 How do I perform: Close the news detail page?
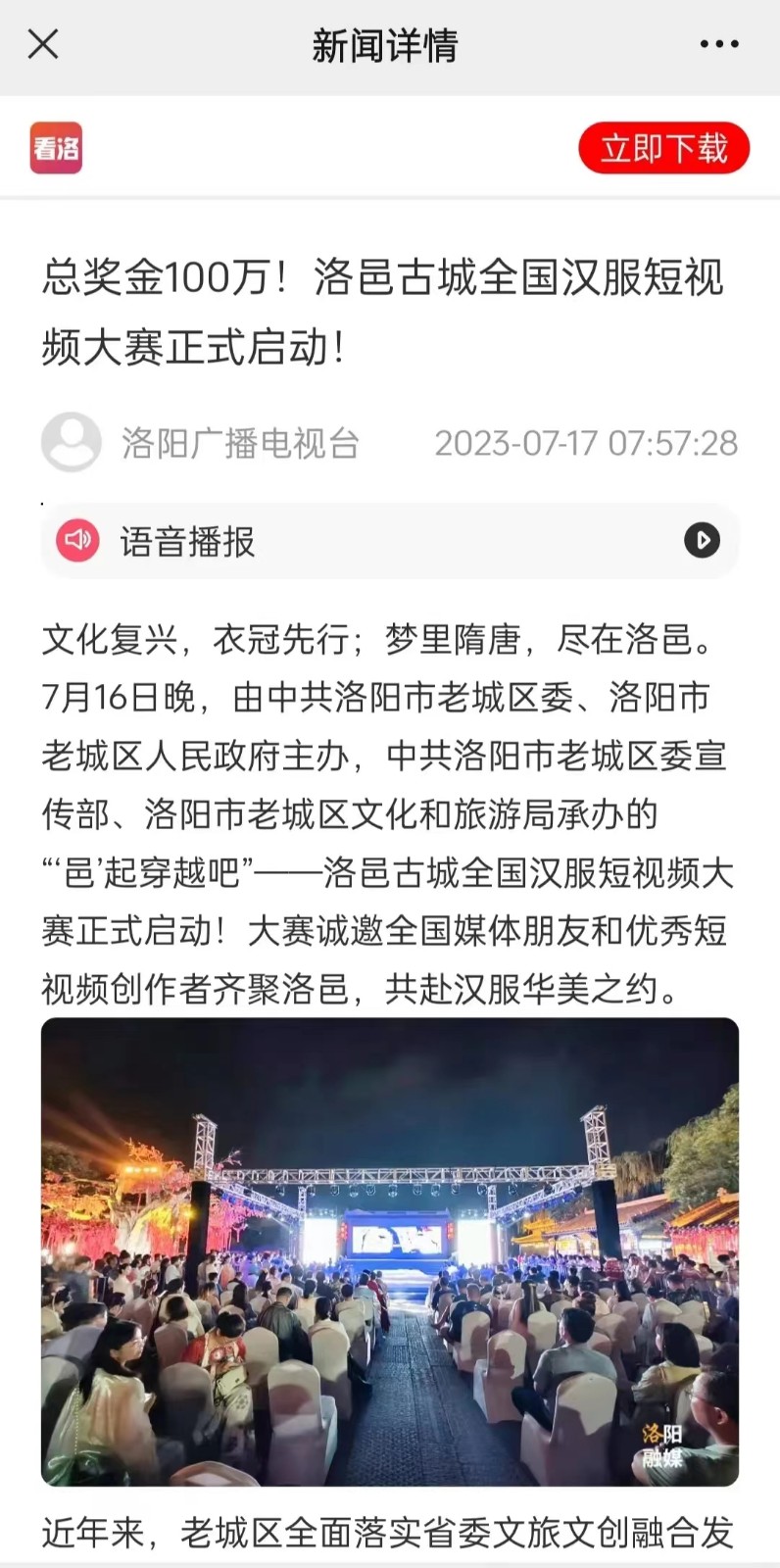[43, 44]
